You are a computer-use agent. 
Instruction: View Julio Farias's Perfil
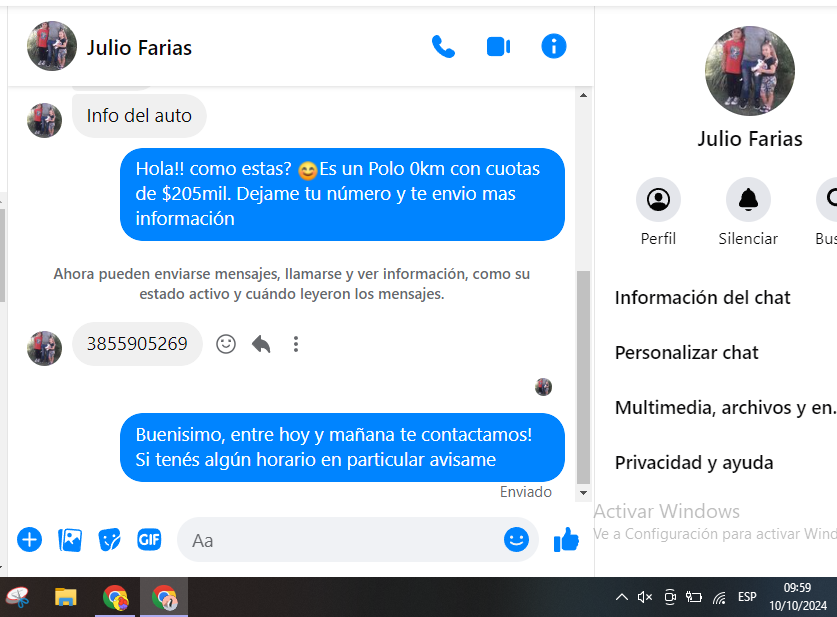[658, 200]
